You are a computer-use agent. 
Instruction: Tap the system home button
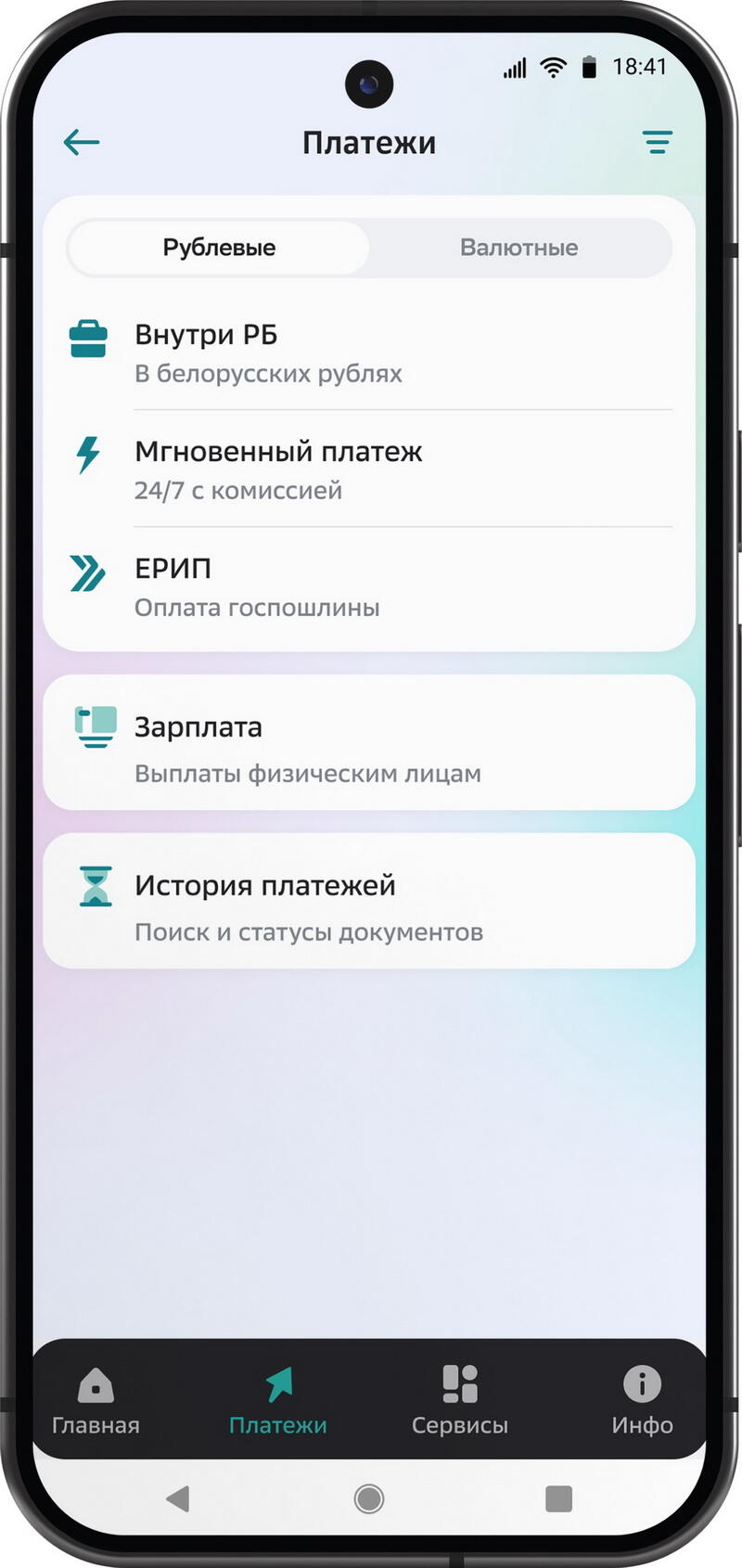[369, 1498]
